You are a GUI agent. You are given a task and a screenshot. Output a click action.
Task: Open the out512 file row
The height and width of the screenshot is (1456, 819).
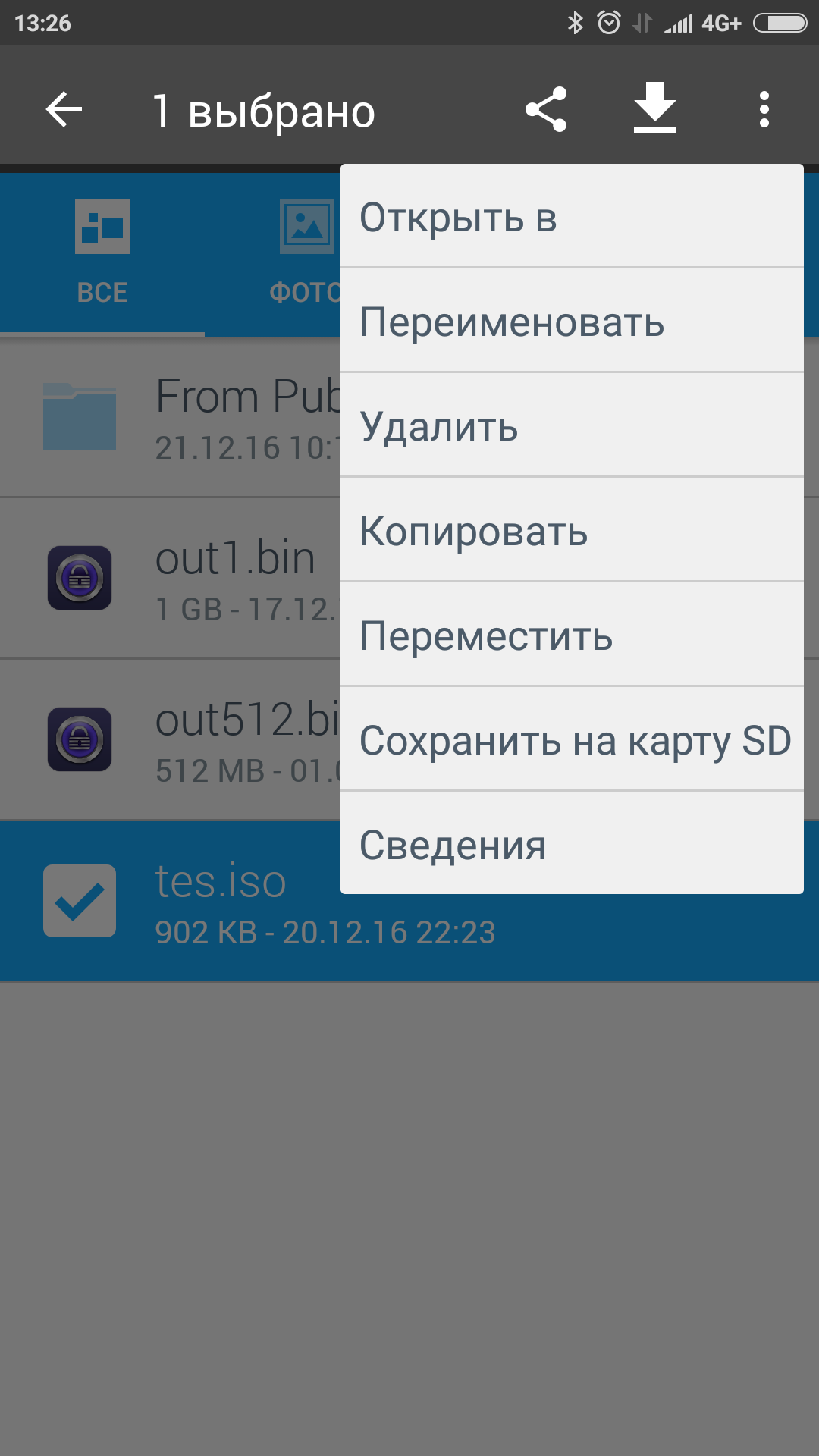[190, 740]
